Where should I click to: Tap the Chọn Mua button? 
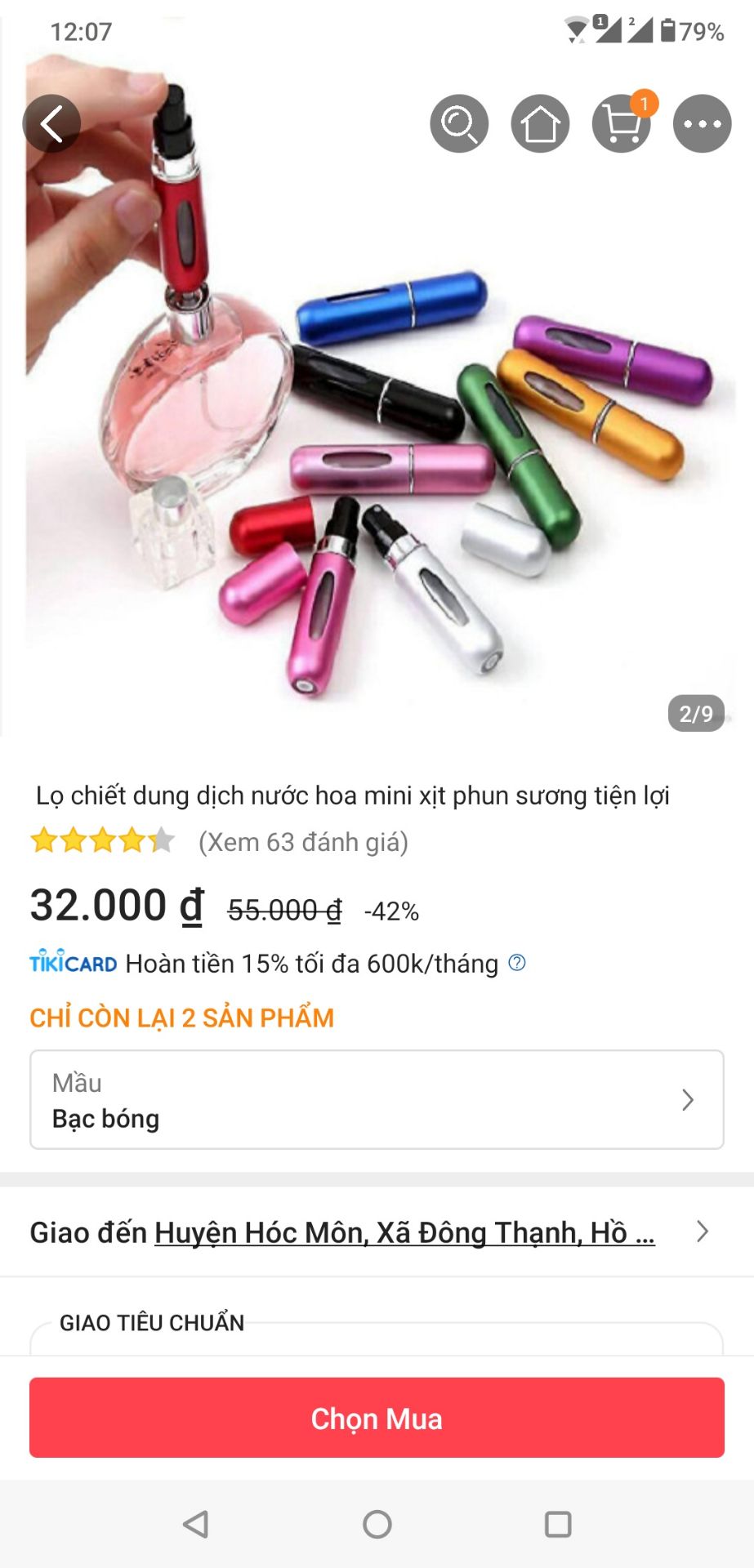(x=377, y=1419)
